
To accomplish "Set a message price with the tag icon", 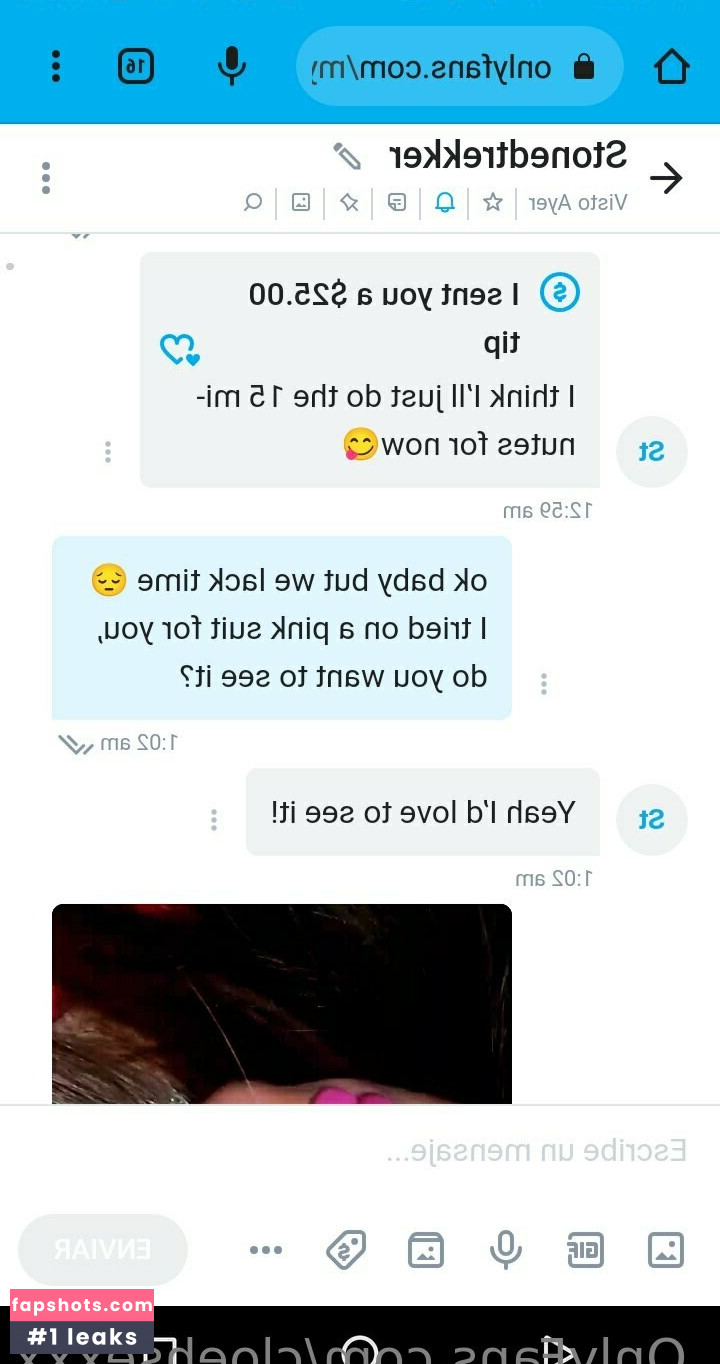I will click(346, 1250).
